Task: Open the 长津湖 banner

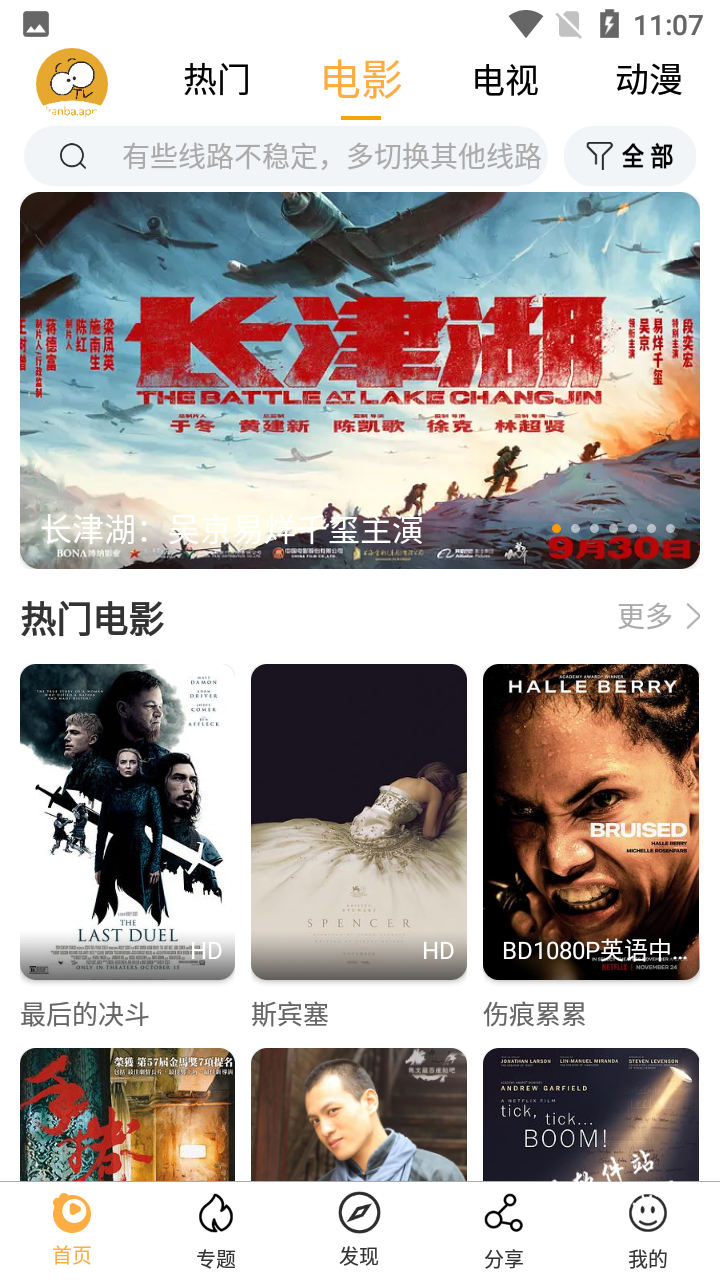Action: pos(360,380)
